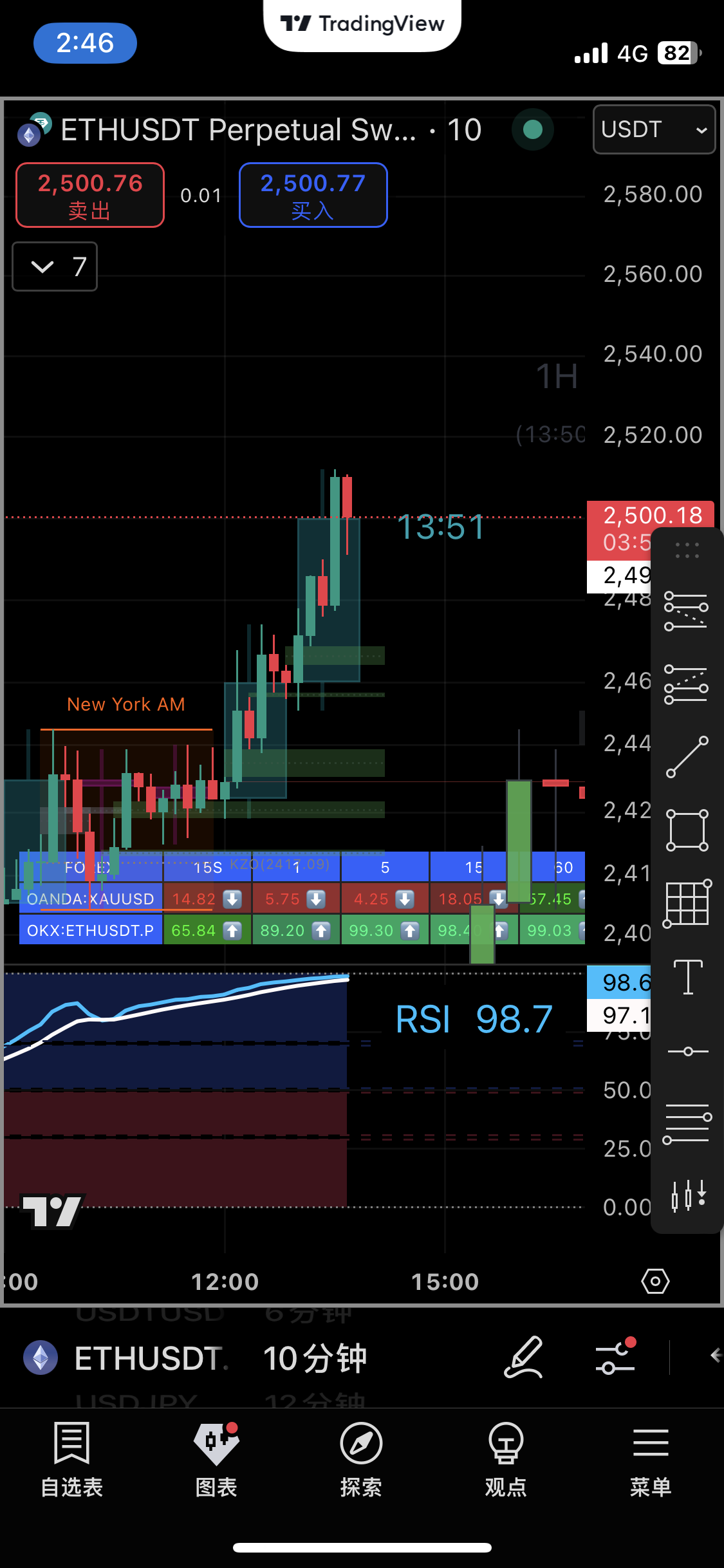Tap the red 卖出 sell button
Viewport: 724px width, 1568px height.
[90, 195]
